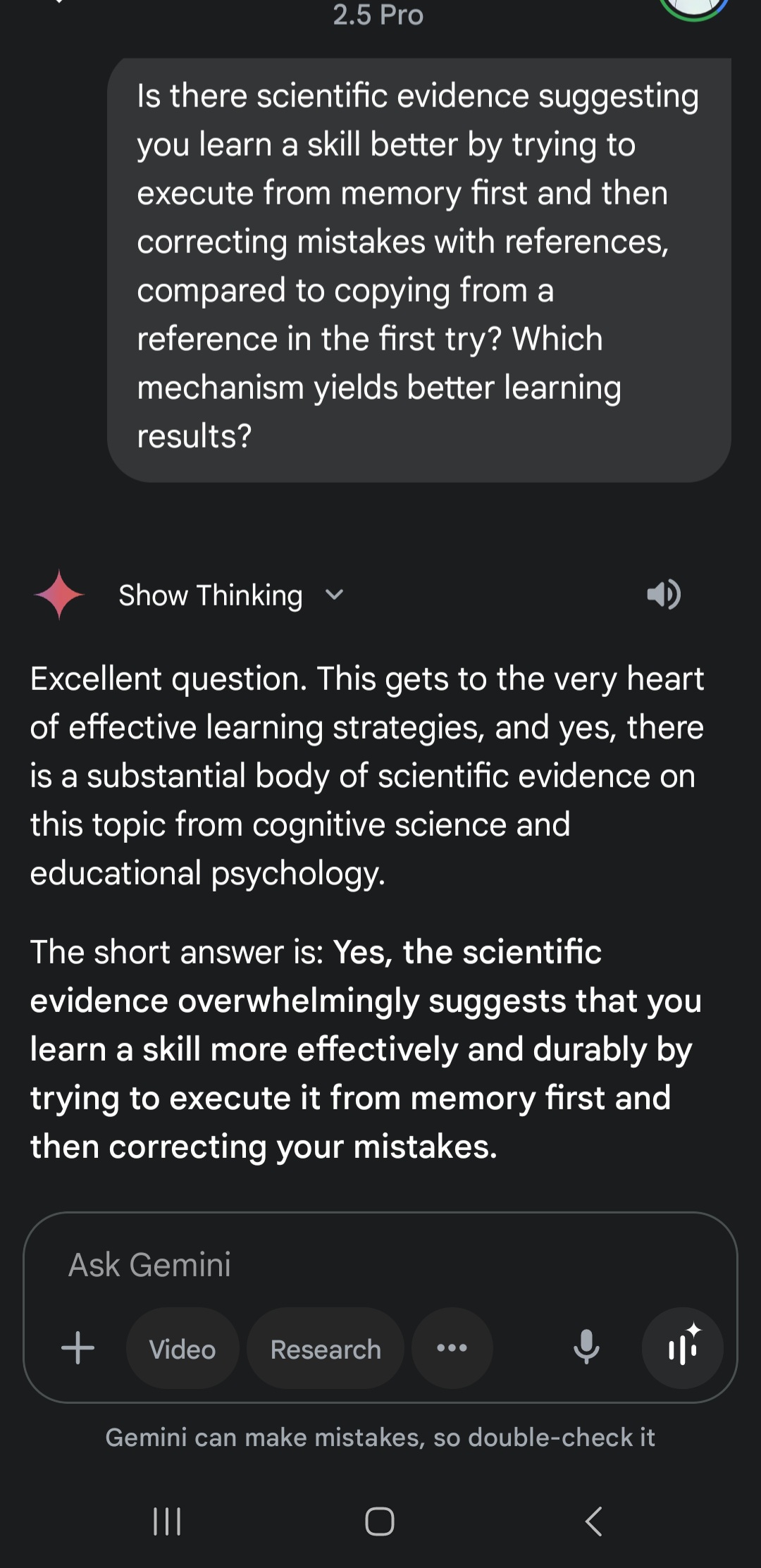Open the account profile picture
Image resolution: width=761 pixels, height=1568 pixels.
pos(694,6)
